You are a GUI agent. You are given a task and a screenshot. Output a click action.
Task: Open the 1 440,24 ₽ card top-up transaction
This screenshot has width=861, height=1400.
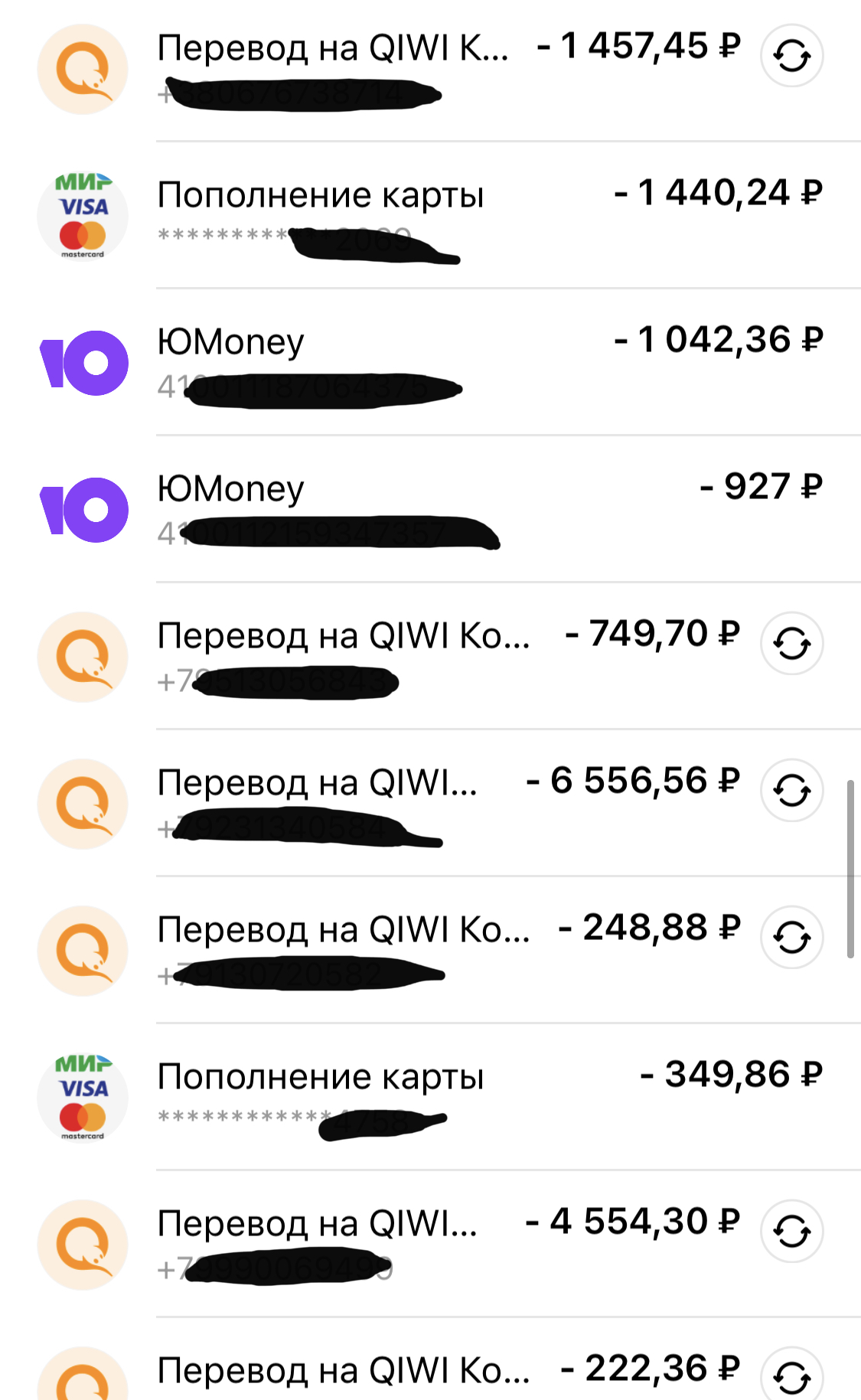430,215
